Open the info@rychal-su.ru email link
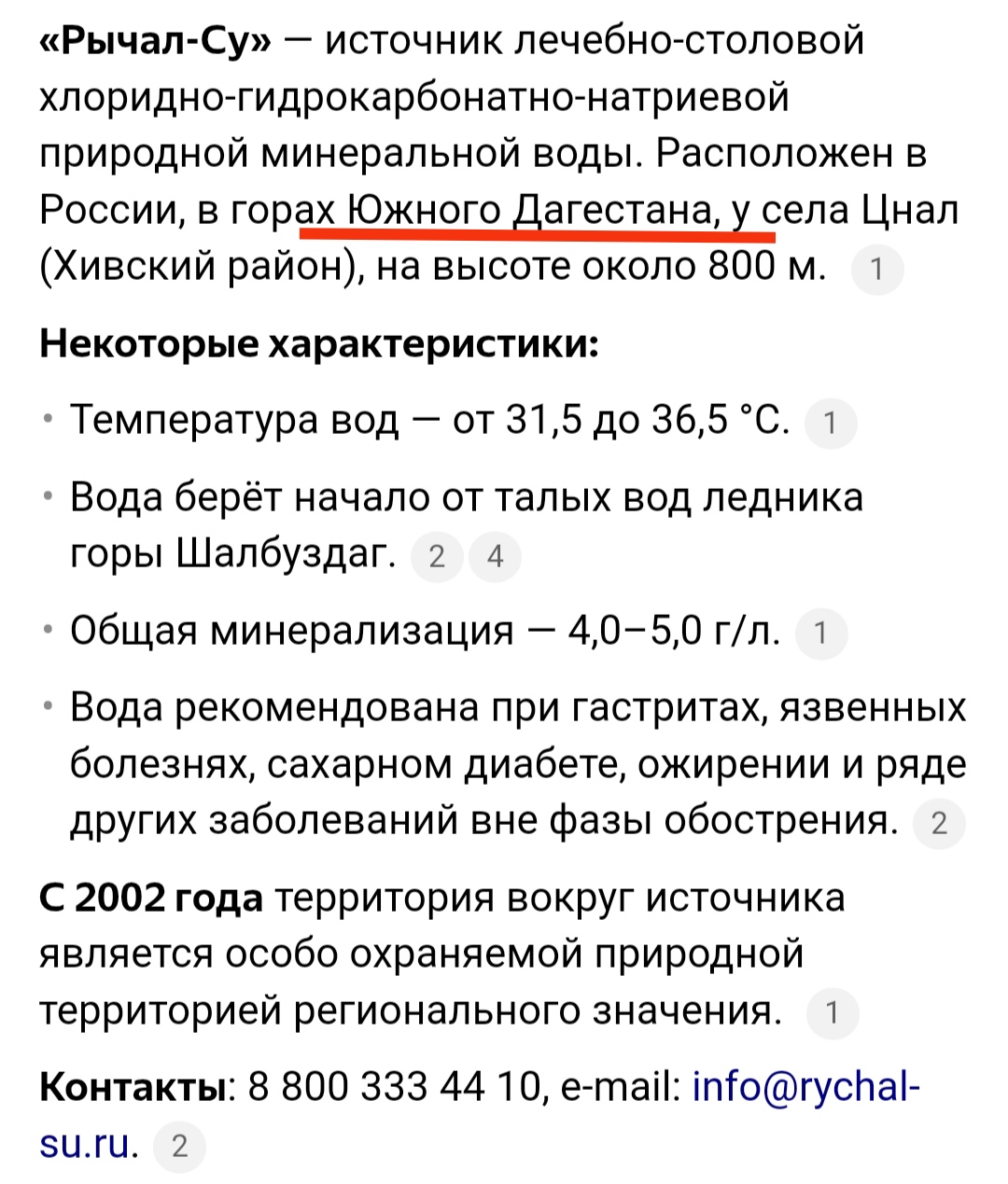The height and width of the screenshot is (1184, 1008). (805, 1087)
